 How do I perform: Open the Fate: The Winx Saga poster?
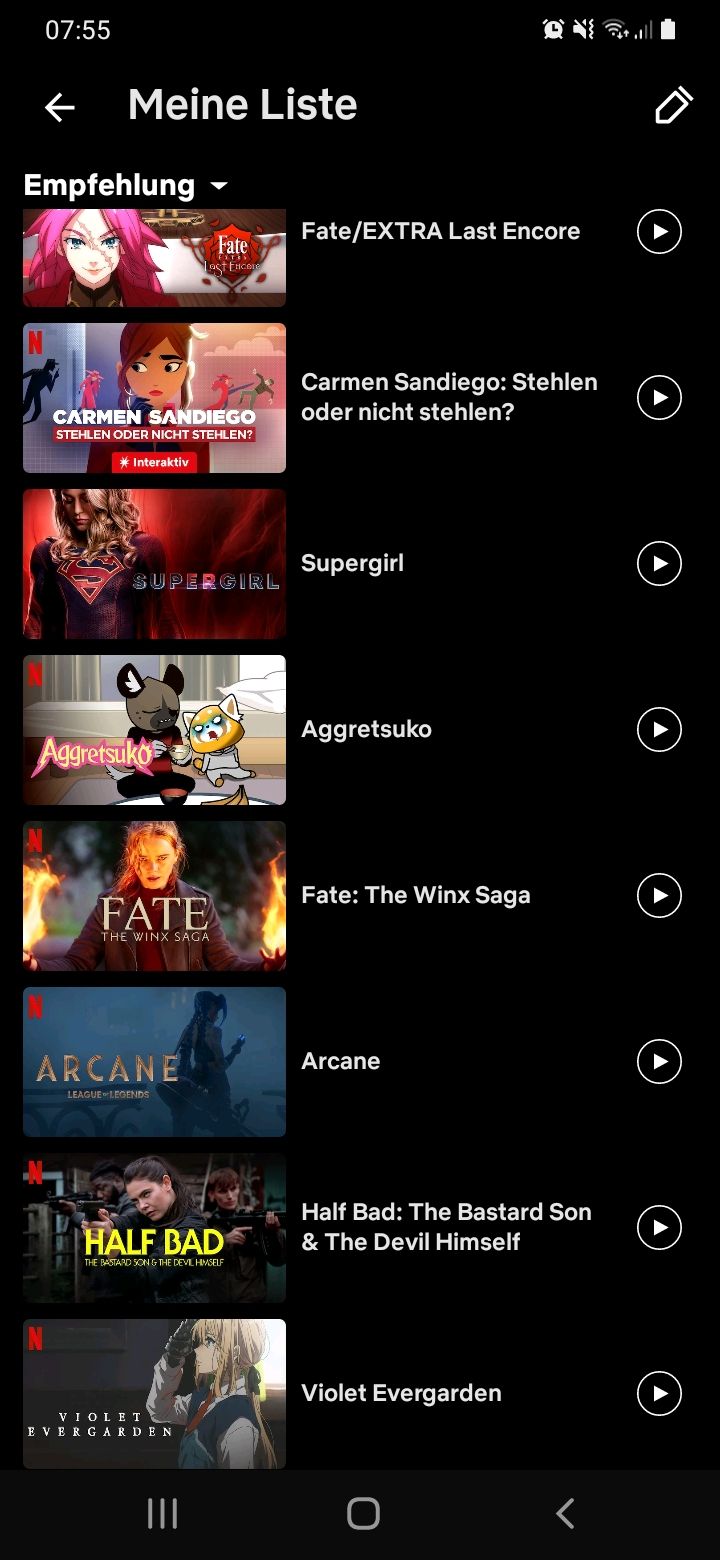click(x=154, y=896)
